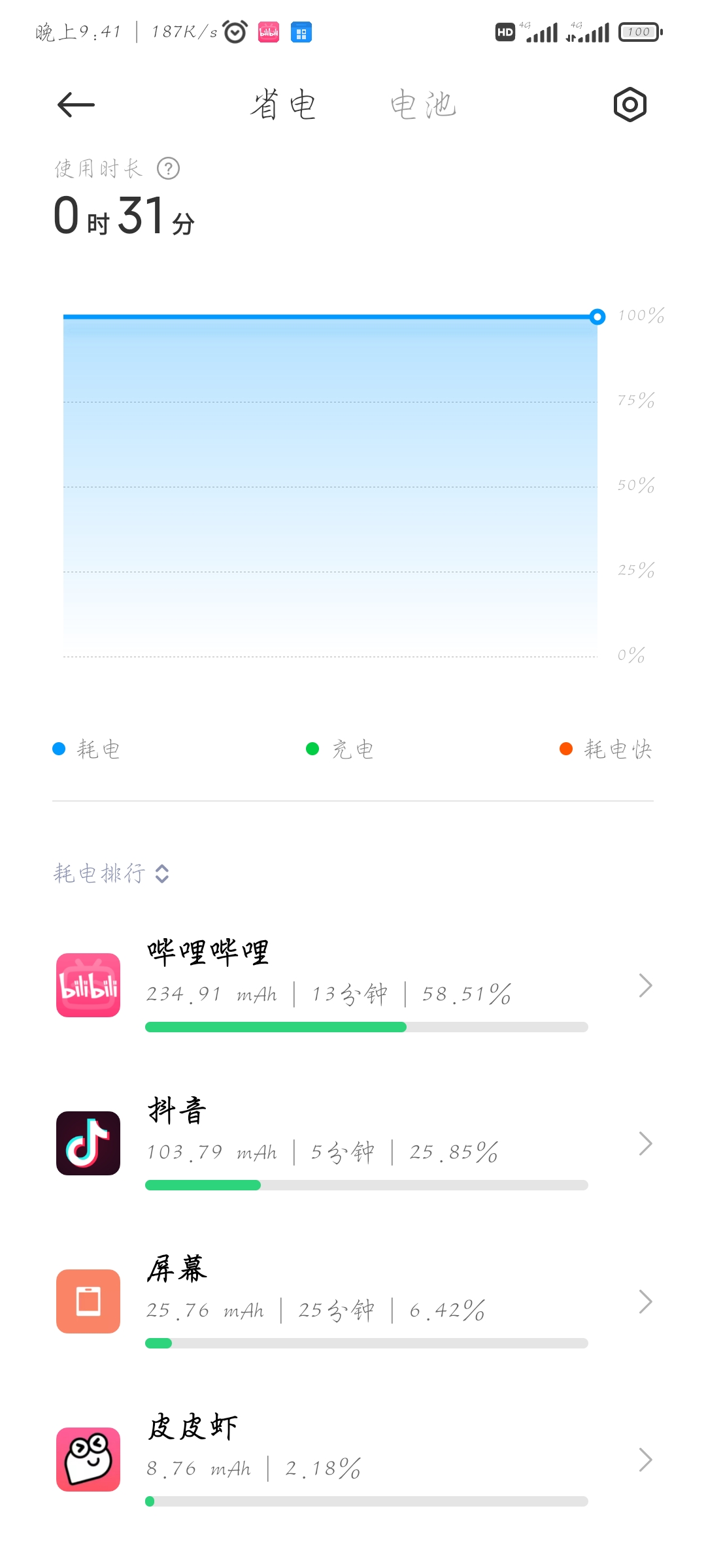This screenshot has width=706, height=1568.
Task: Go back using the top-left arrow
Action: click(x=76, y=105)
